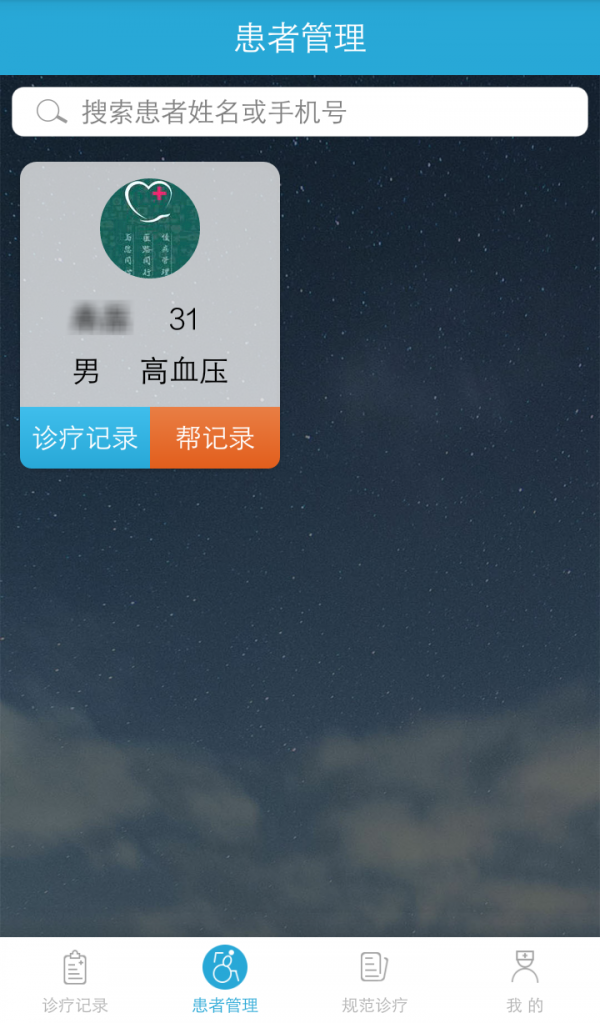
Task: Switch to the 诊疗记录 bottom tab
Action: coord(75,981)
